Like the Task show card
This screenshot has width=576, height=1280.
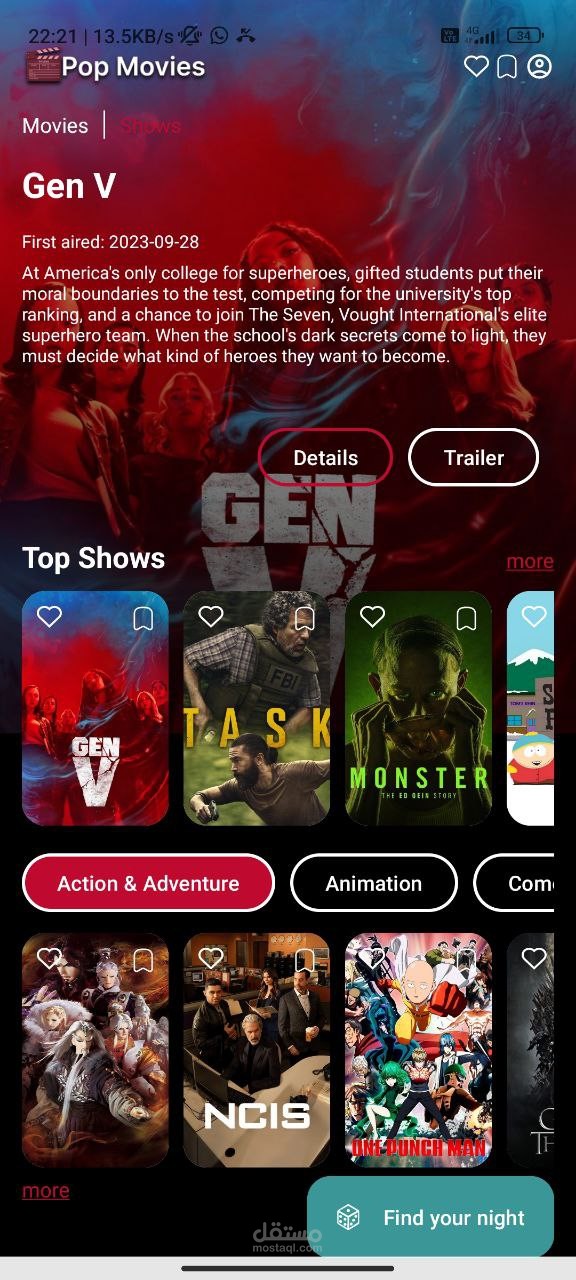pos(210,617)
